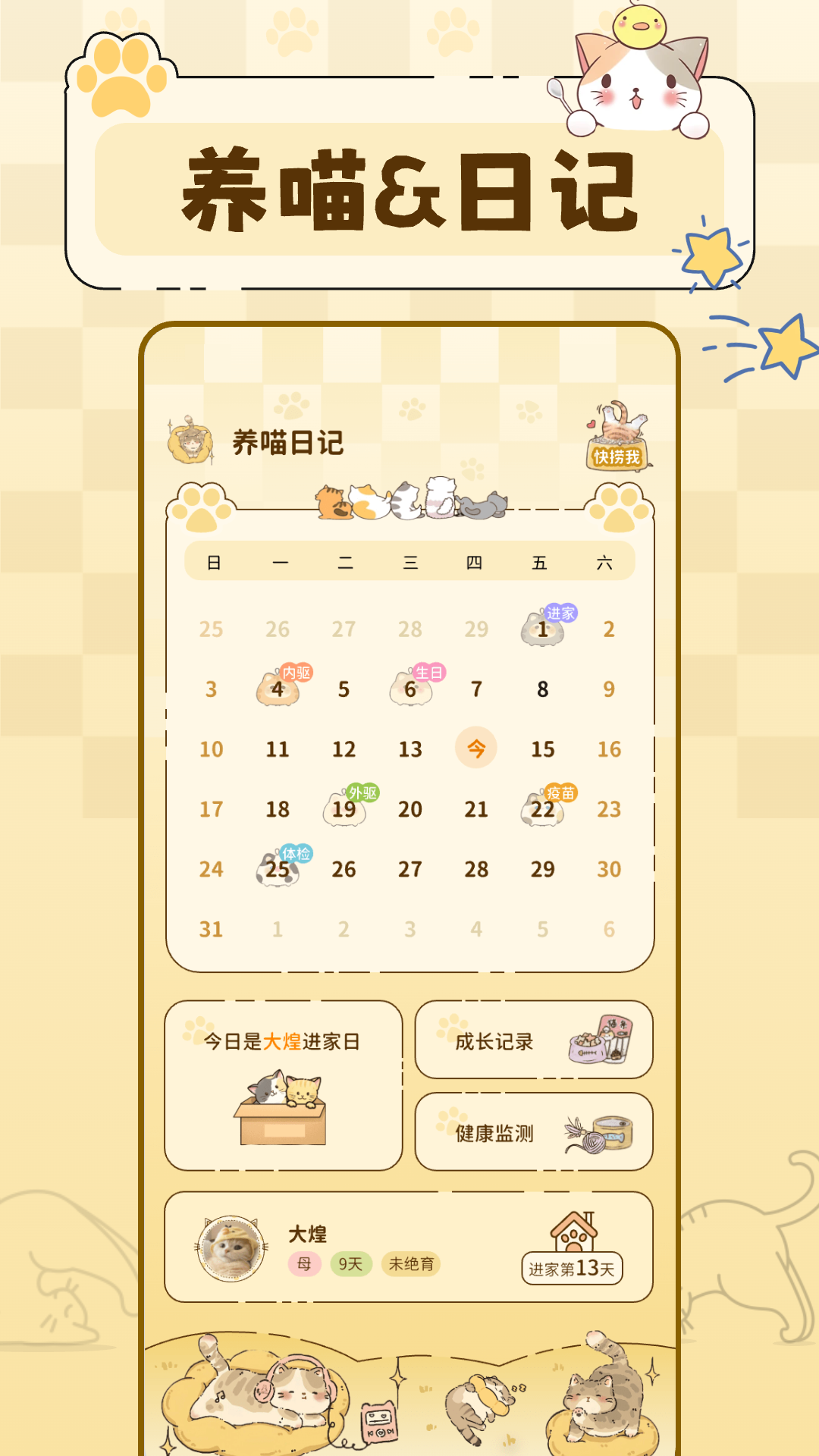Image resolution: width=819 pixels, height=1456 pixels.
Task: Tap 大煌's cat avatar in the profile card
Action: pos(231,1232)
